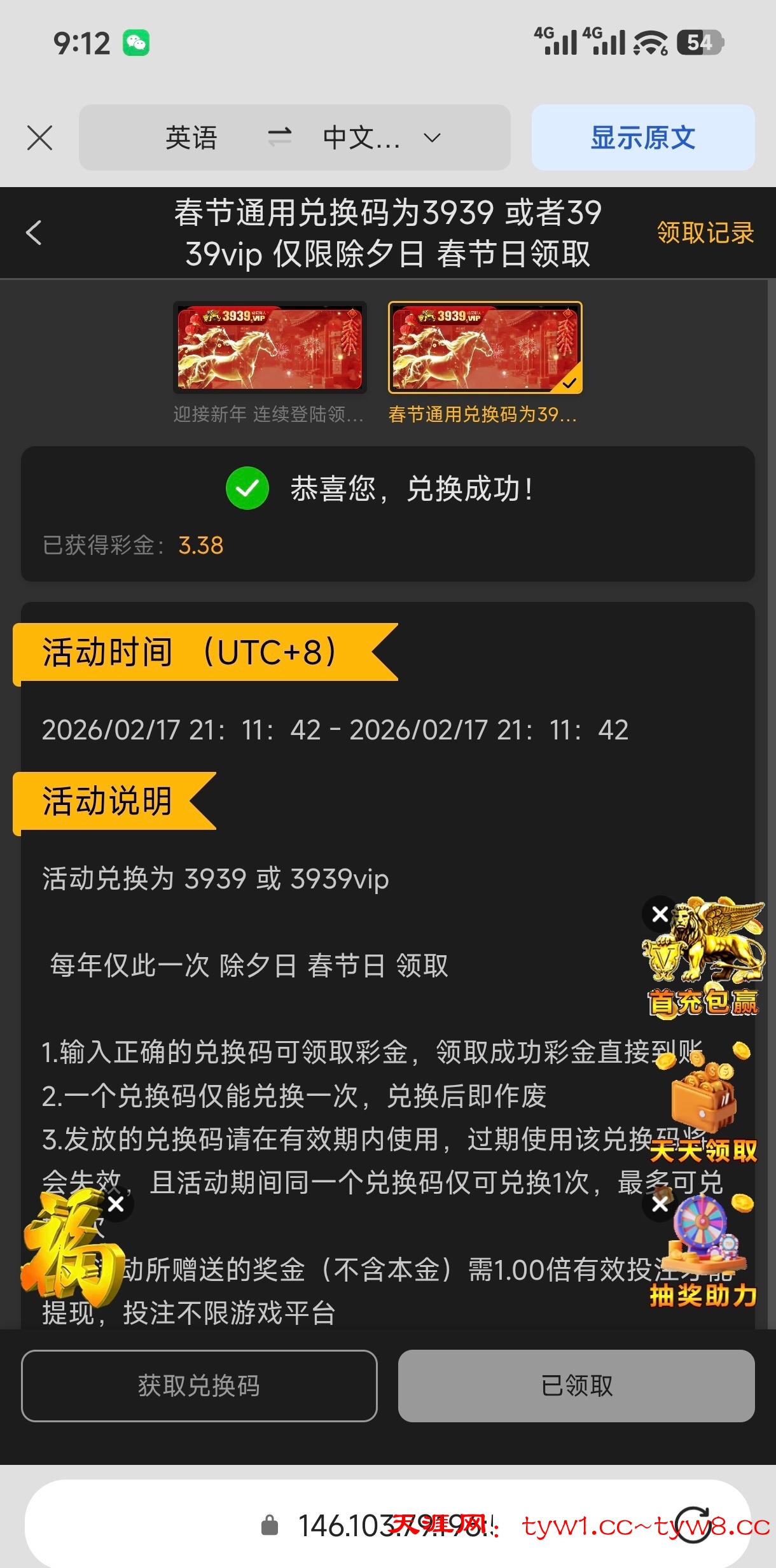Image resolution: width=776 pixels, height=1568 pixels.
Task: Close the floating 福 icon
Action: click(x=116, y=1204)
